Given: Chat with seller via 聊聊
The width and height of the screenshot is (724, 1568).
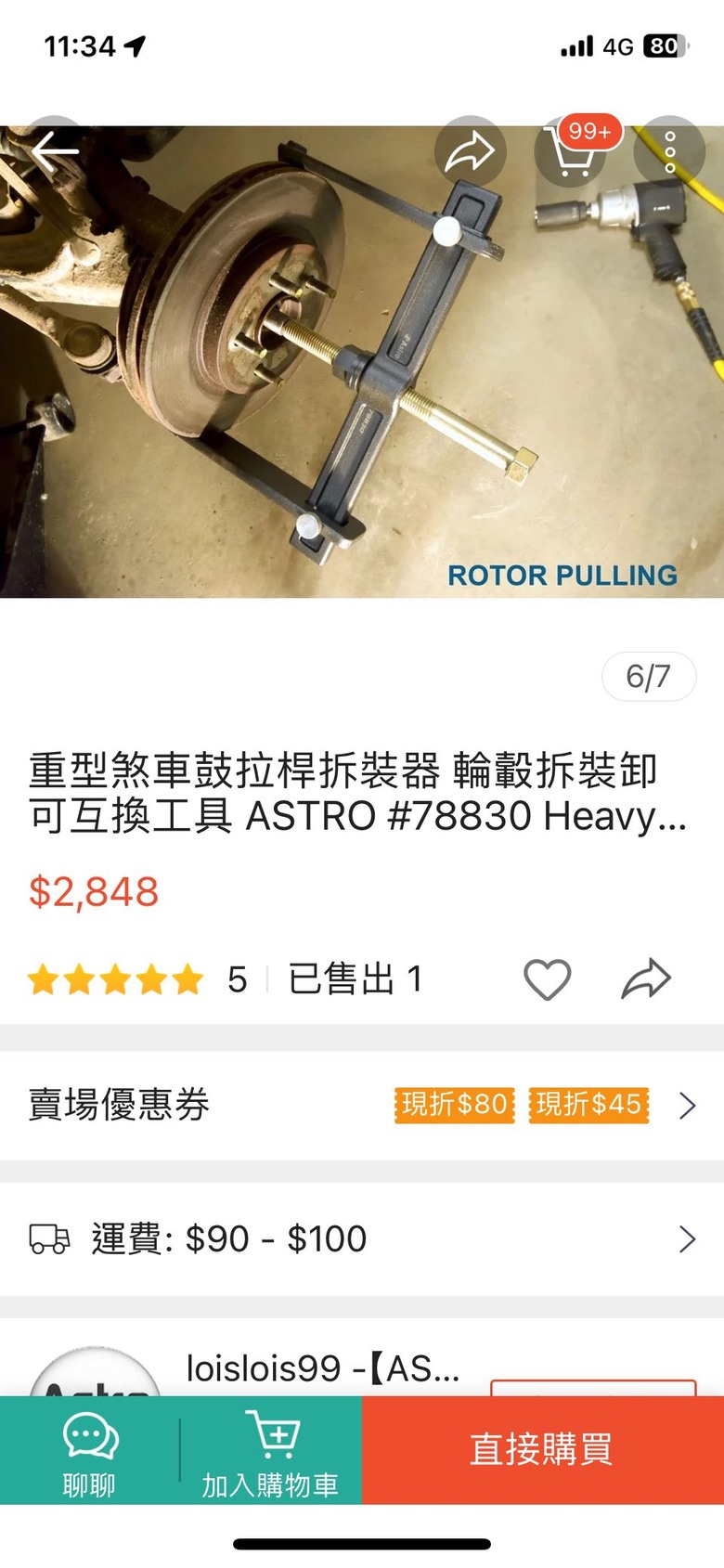Looking at the screenshot, I should [x=89, y=1450].
